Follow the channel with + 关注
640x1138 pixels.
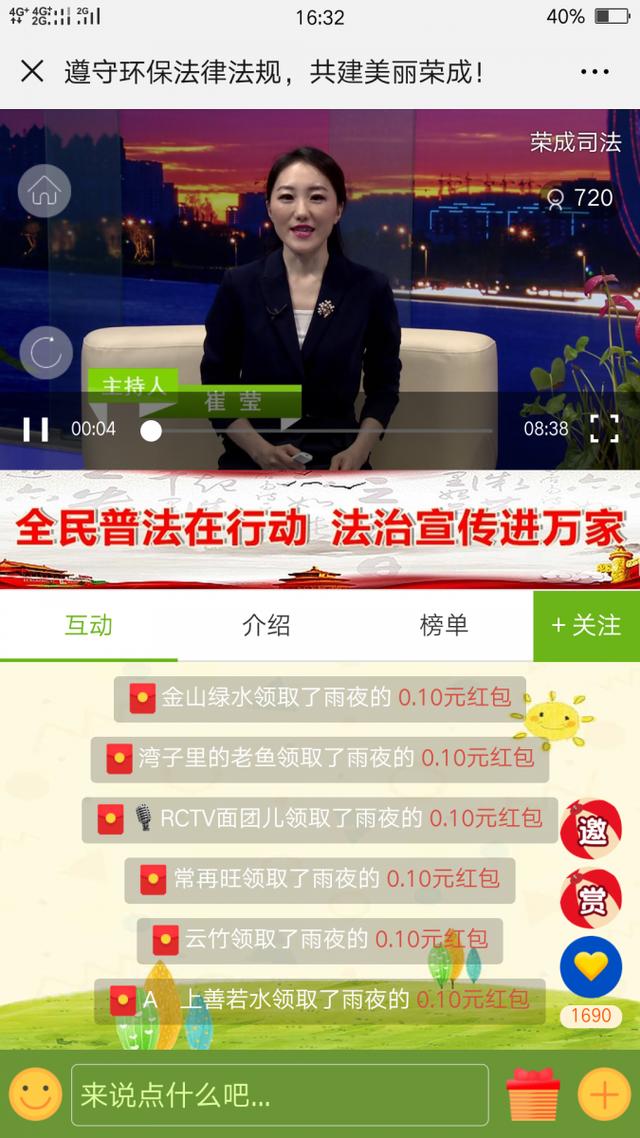pos(586,626)
